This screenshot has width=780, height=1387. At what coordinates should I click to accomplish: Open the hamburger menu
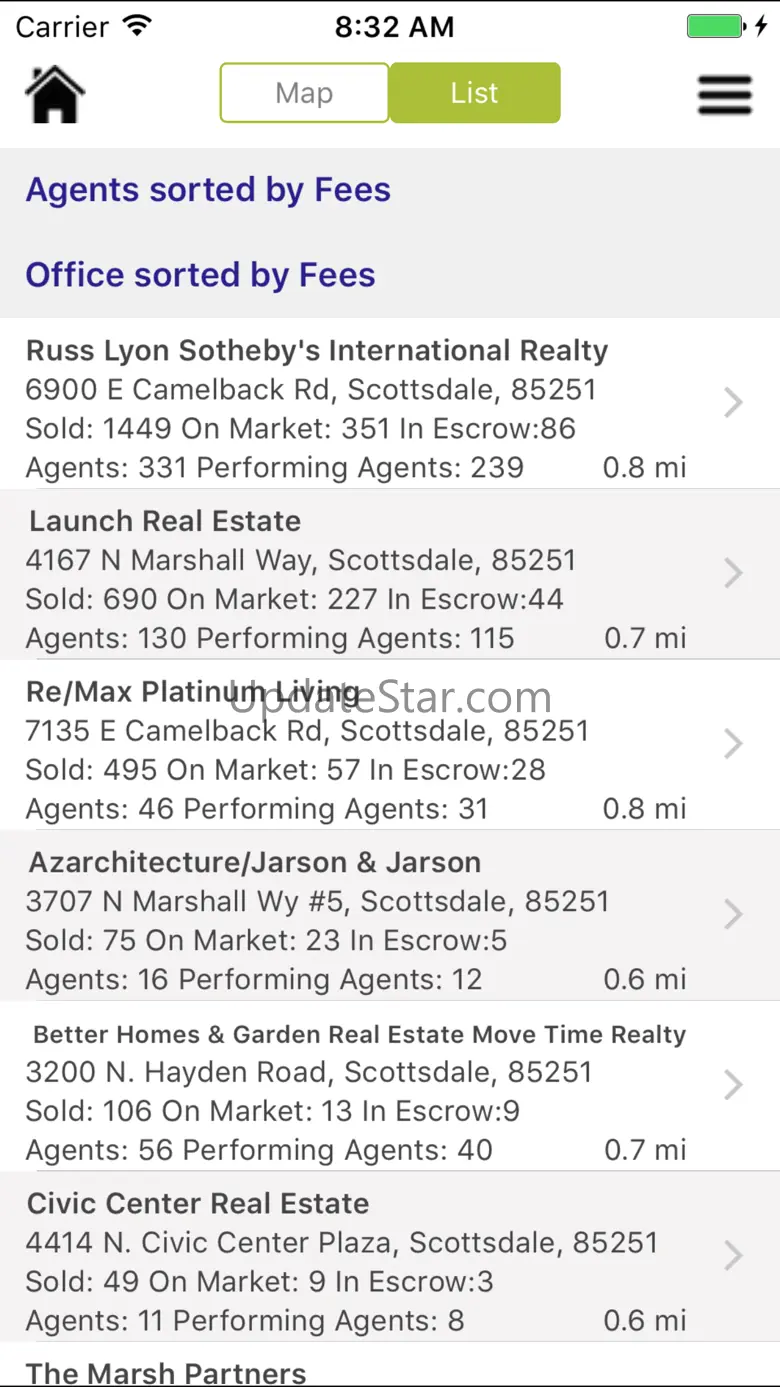pyautogui.click(x=724, y=94)
